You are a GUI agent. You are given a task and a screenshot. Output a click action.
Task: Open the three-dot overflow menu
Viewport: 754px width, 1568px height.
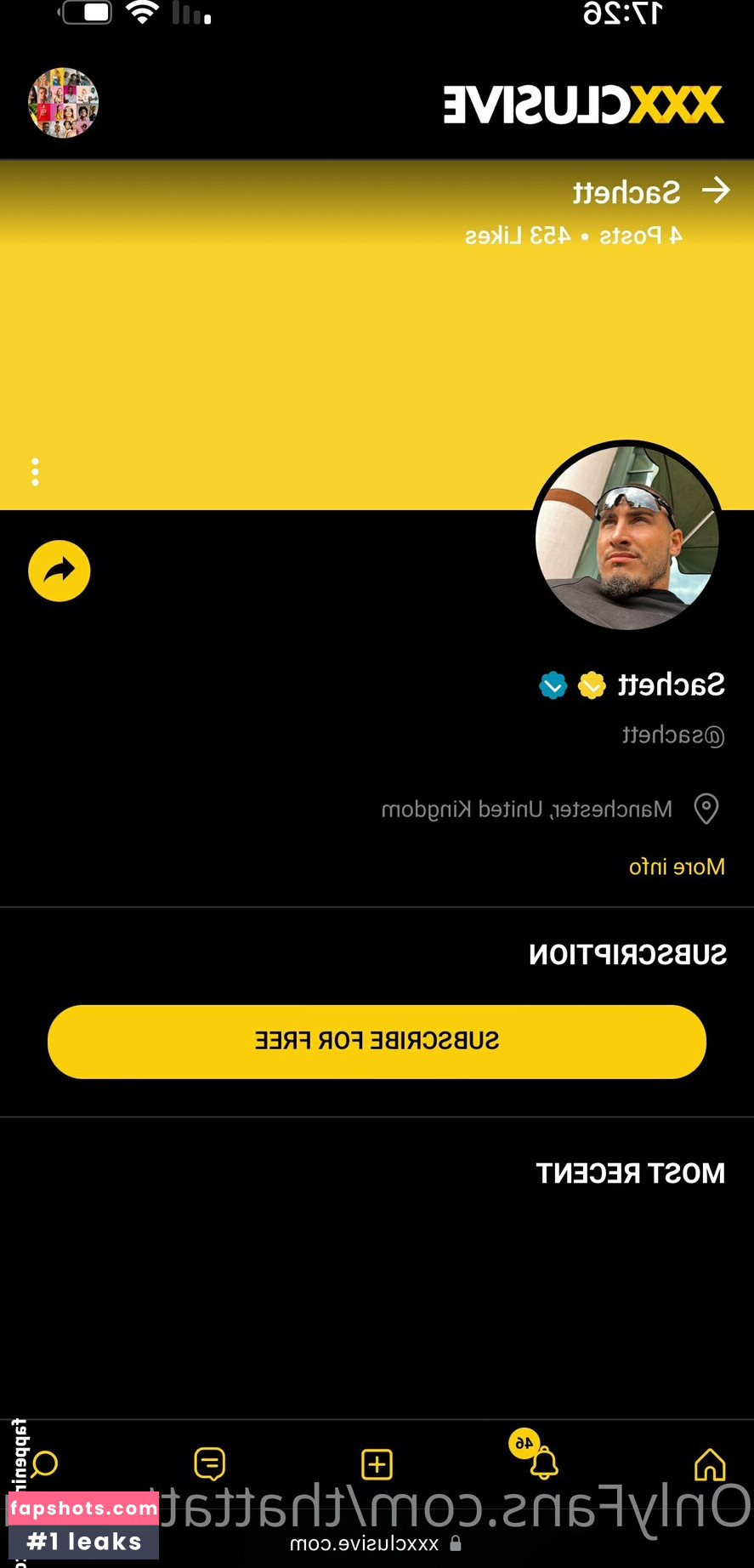point(35,472)
